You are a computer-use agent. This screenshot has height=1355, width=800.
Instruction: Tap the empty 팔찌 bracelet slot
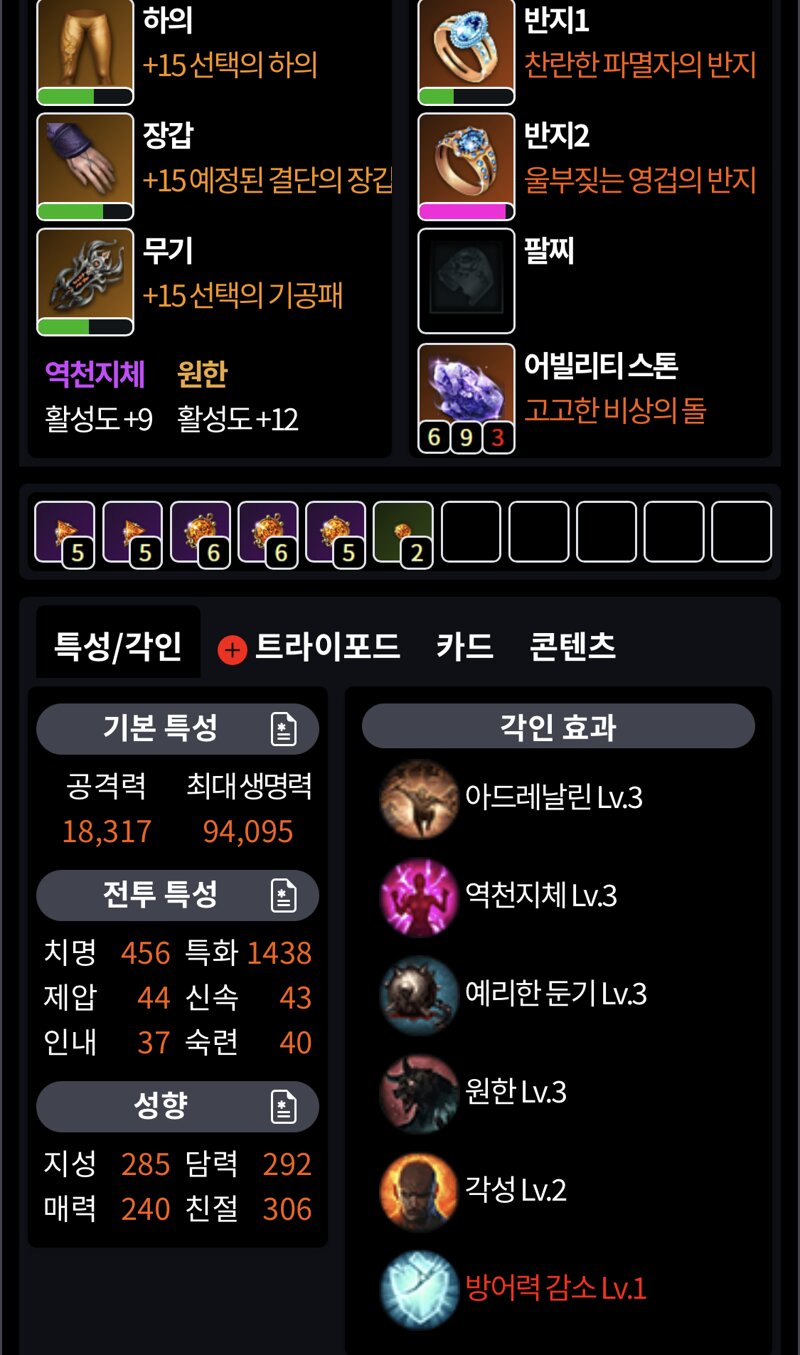466,281
